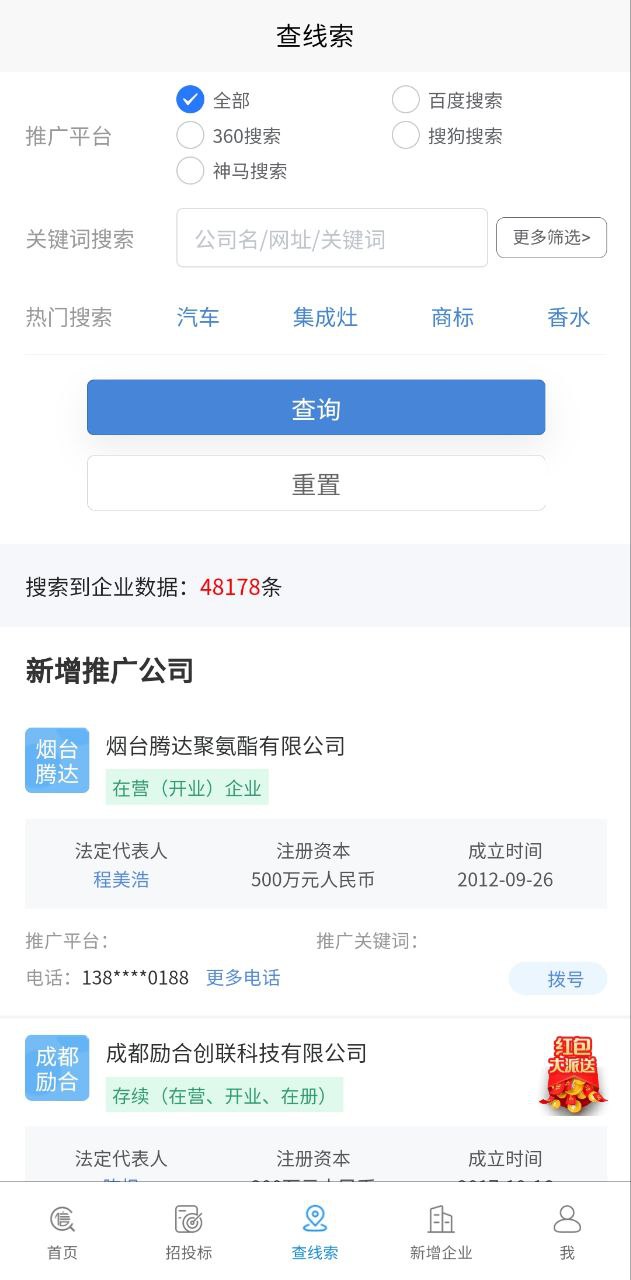This screenshot has width=631, height=1280.
Task: Select 百度搜索 as the platform
Action: coord(447,100)
